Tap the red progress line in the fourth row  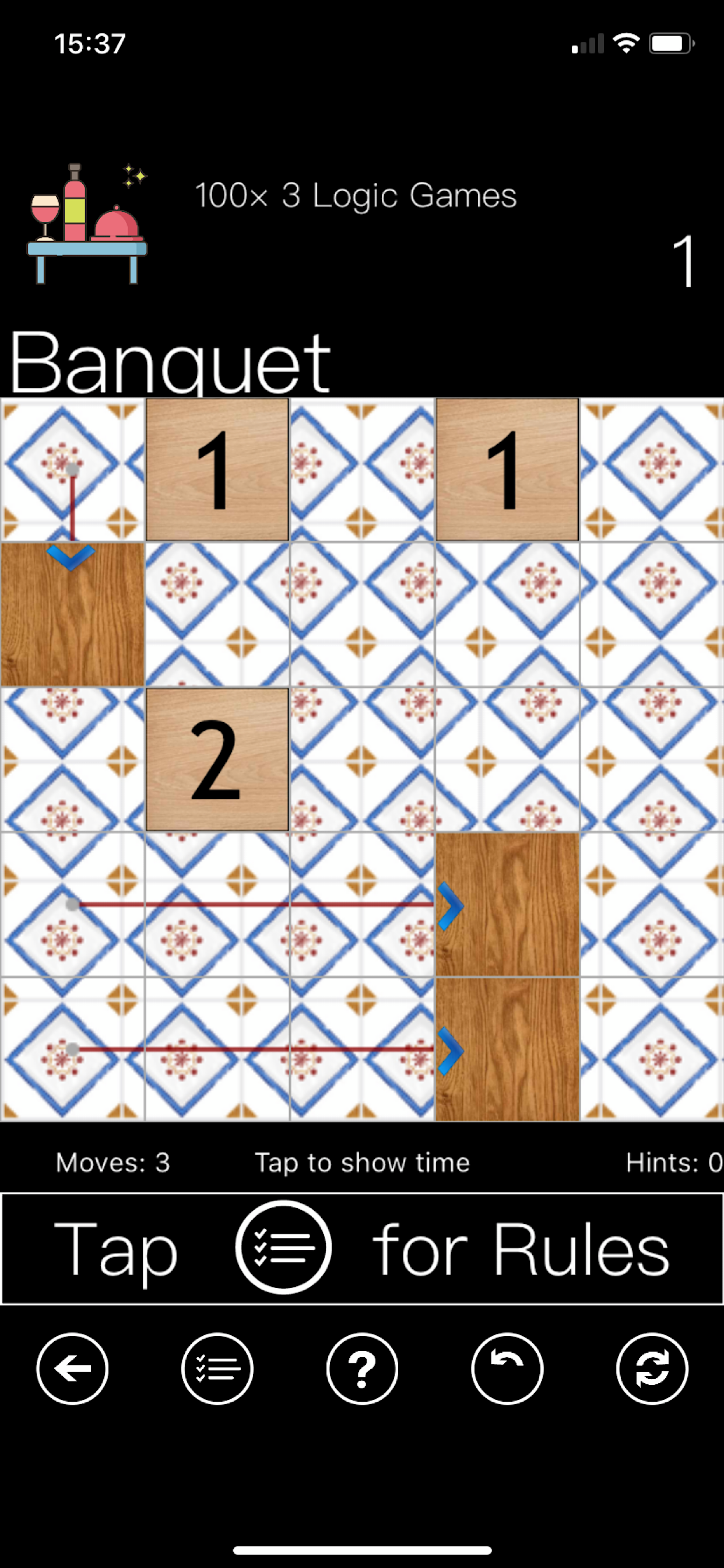pos(255,906)
